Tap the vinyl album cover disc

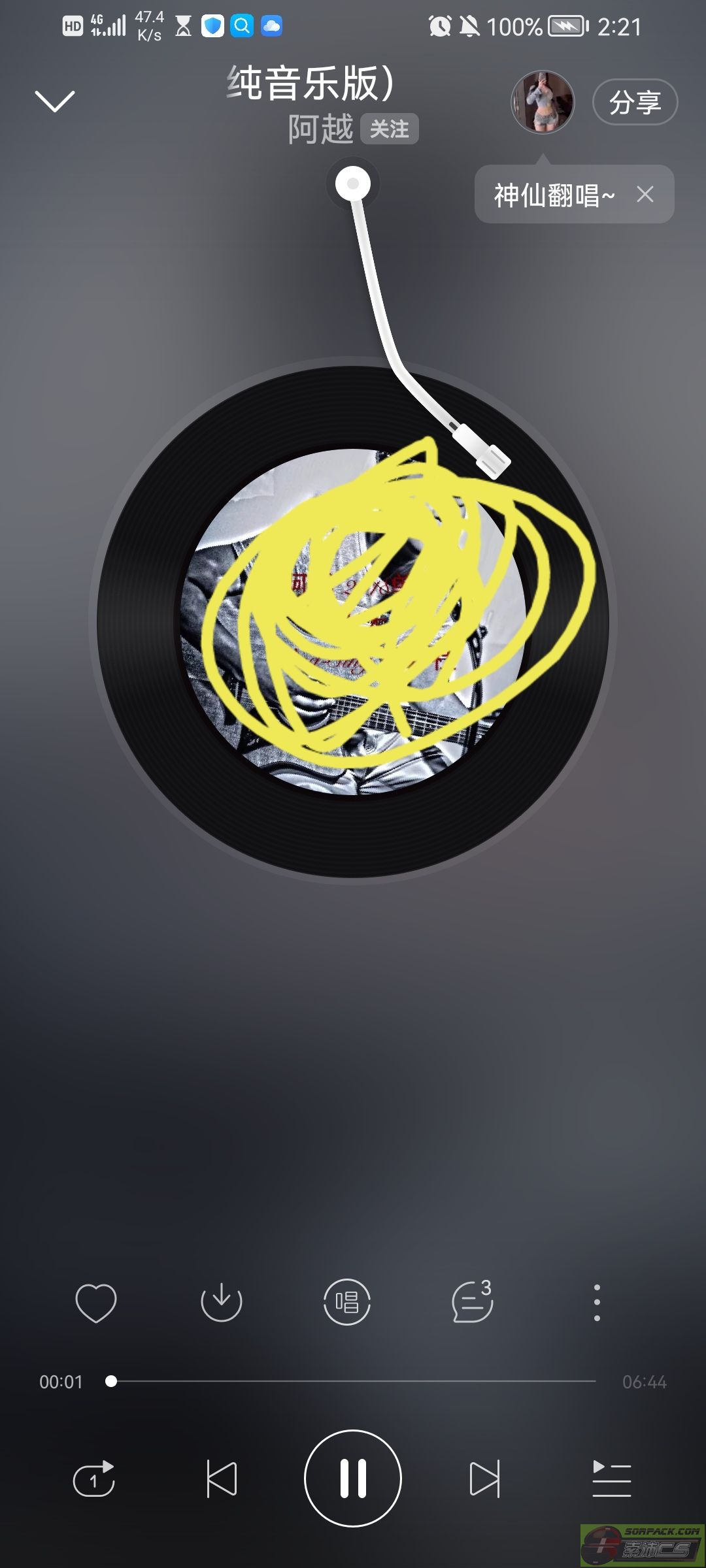pos(353,621)
